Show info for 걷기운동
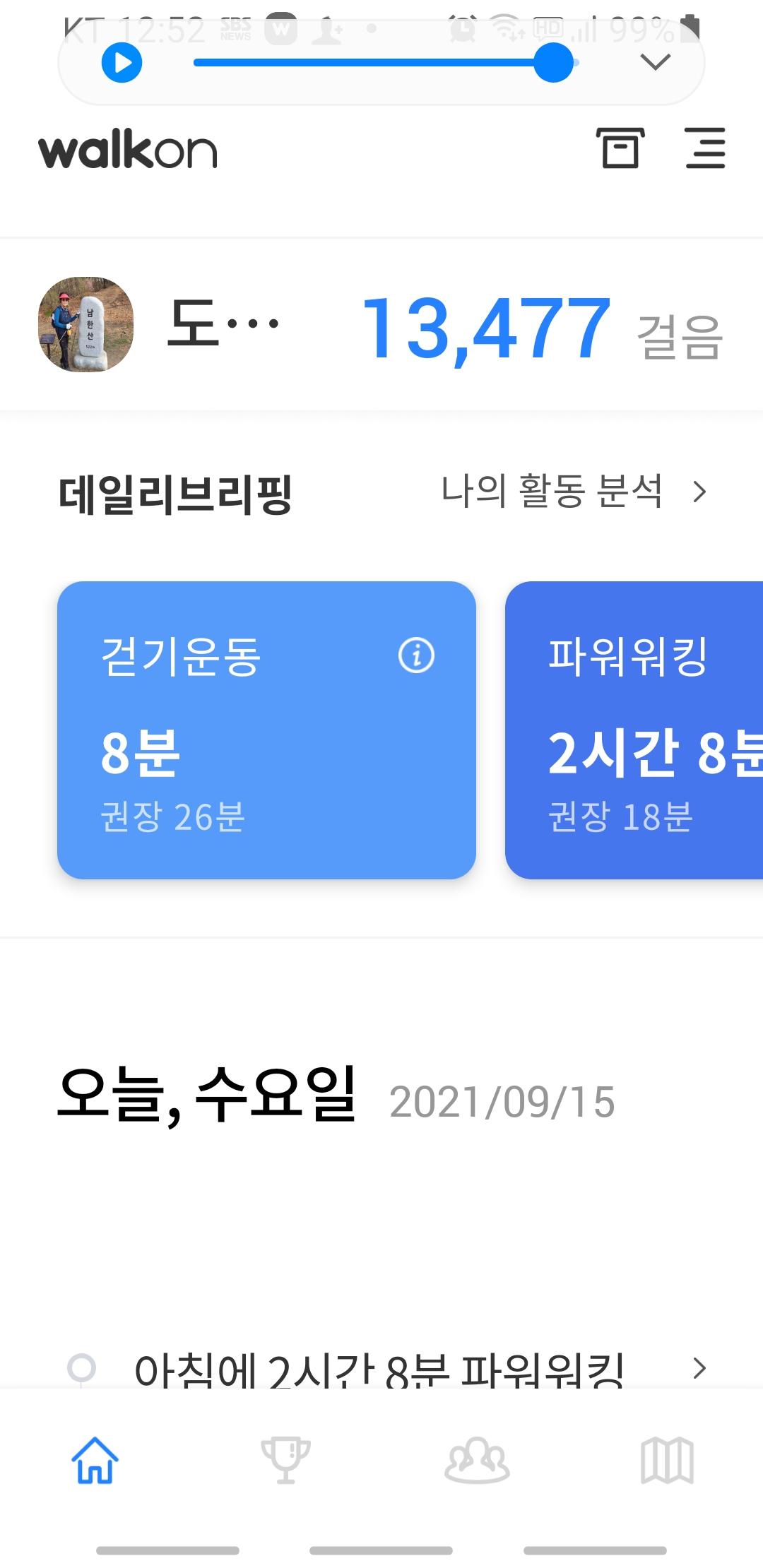Screen dimensions: 763x1568 (x=416, y=655)
